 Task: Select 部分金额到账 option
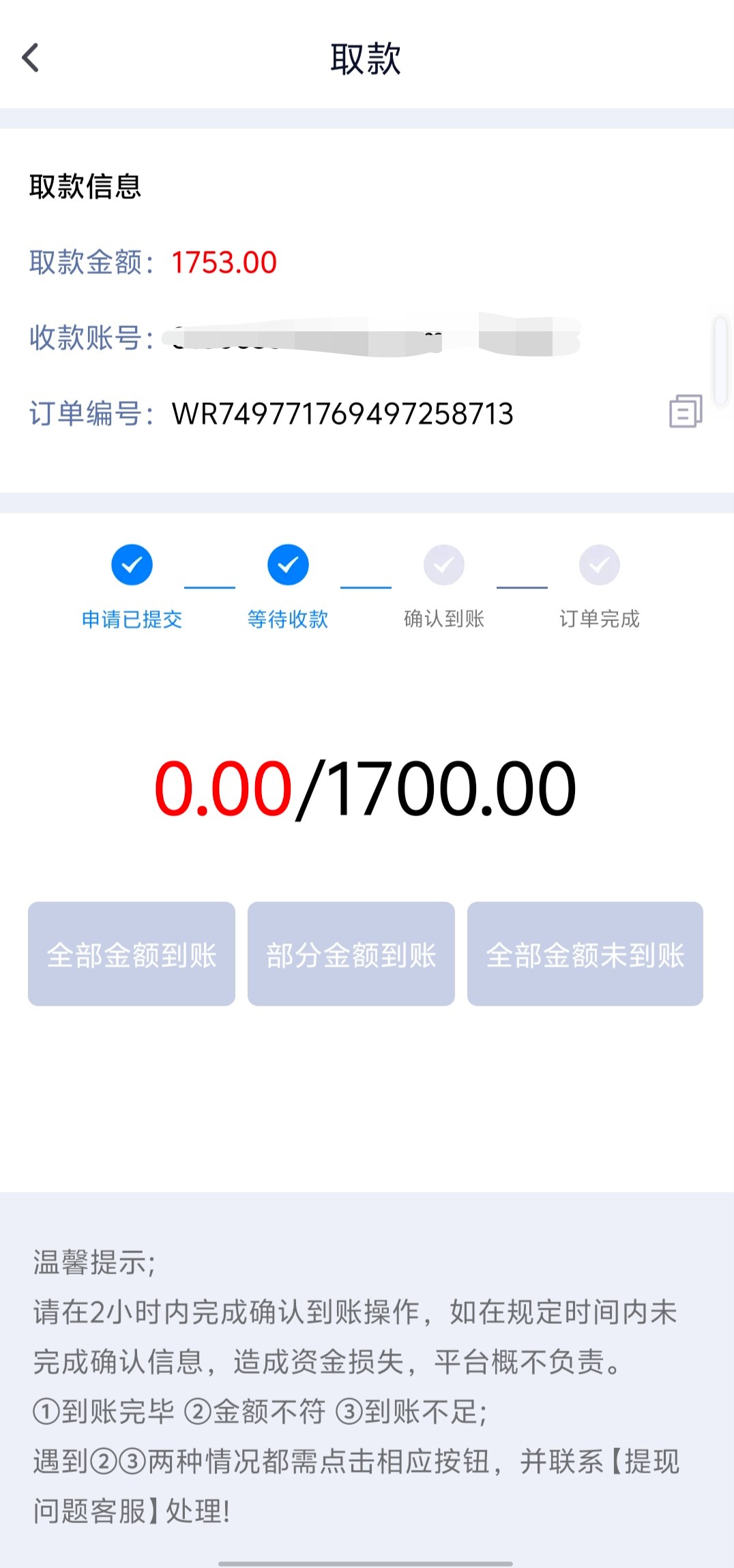click(351, 954)
